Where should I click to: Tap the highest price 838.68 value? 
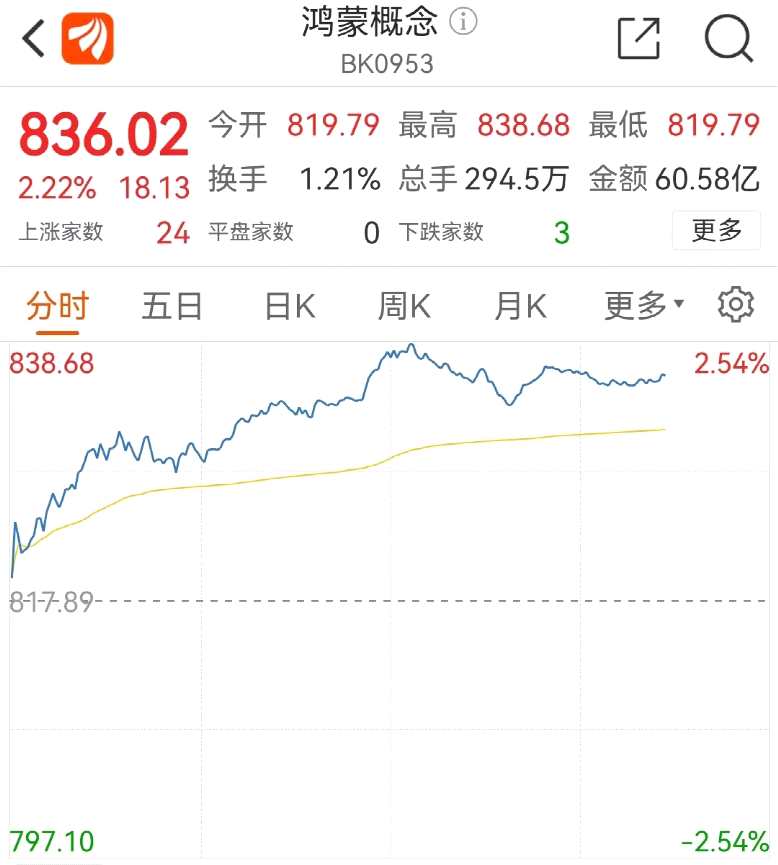(x=523, y=125)
